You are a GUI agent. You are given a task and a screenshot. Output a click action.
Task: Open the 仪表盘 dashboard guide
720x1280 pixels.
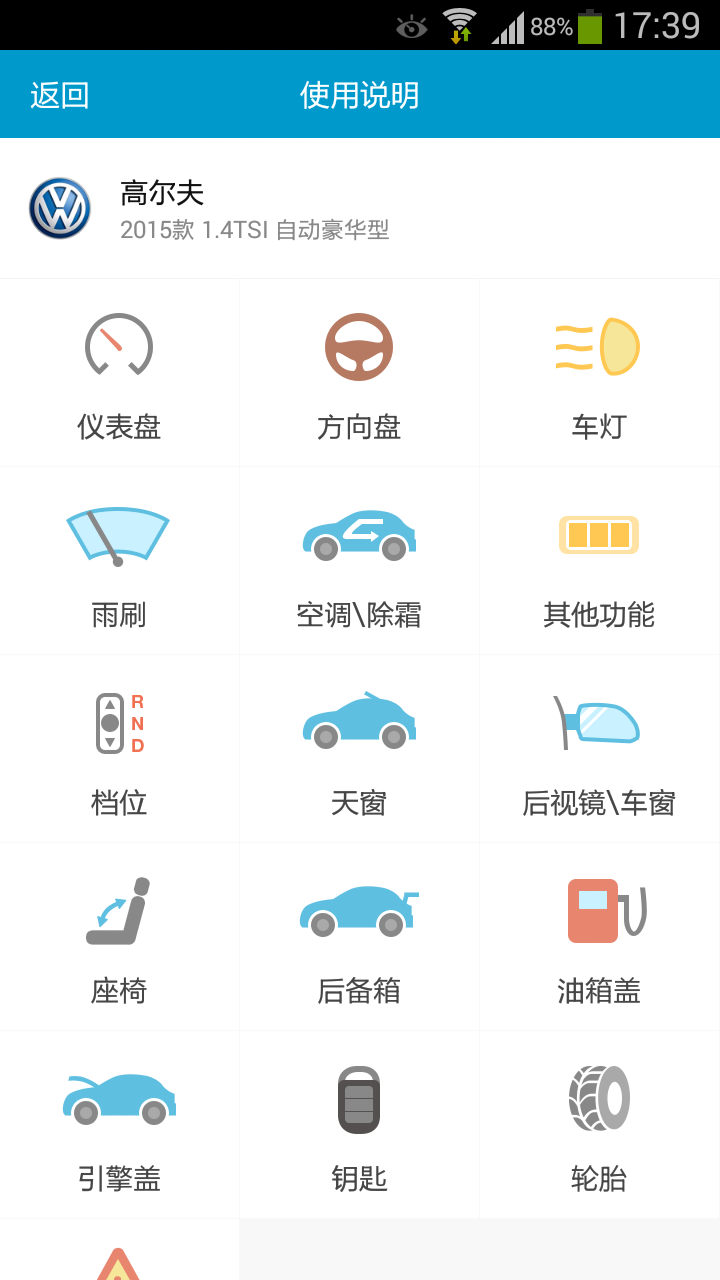119,373
